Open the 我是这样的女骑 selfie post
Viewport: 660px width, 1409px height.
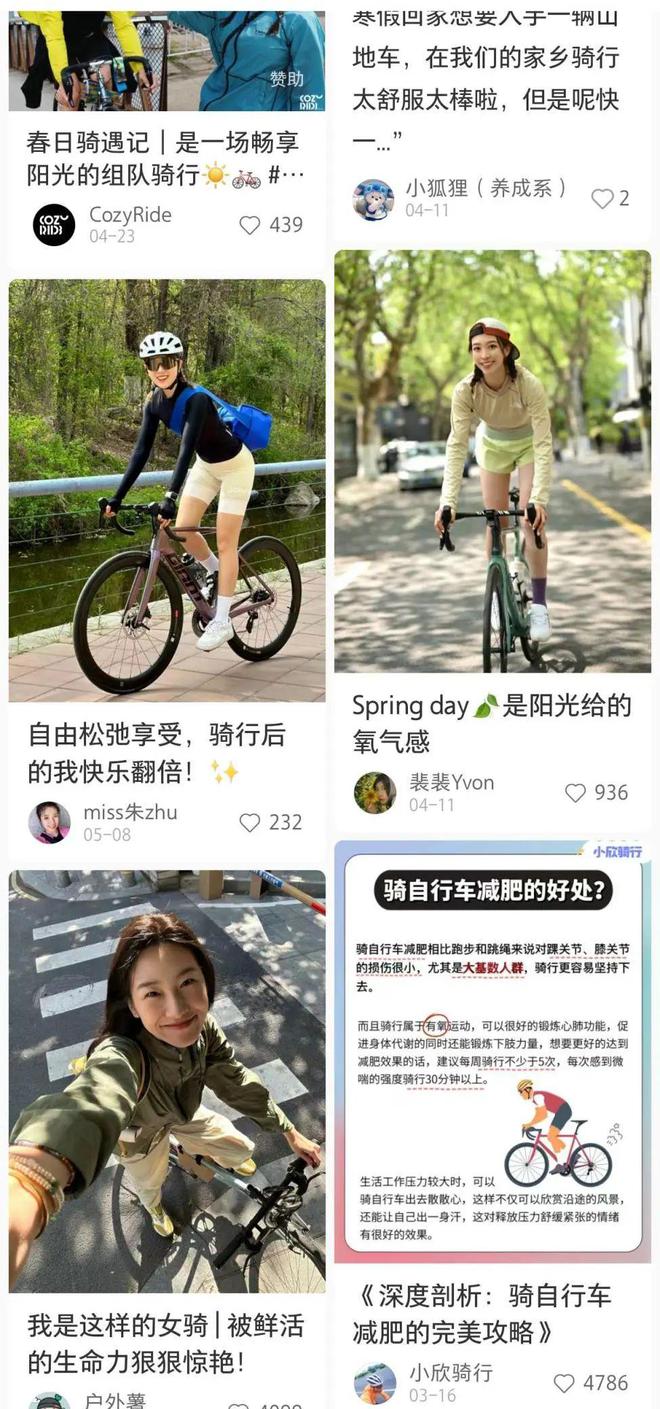167,1080
